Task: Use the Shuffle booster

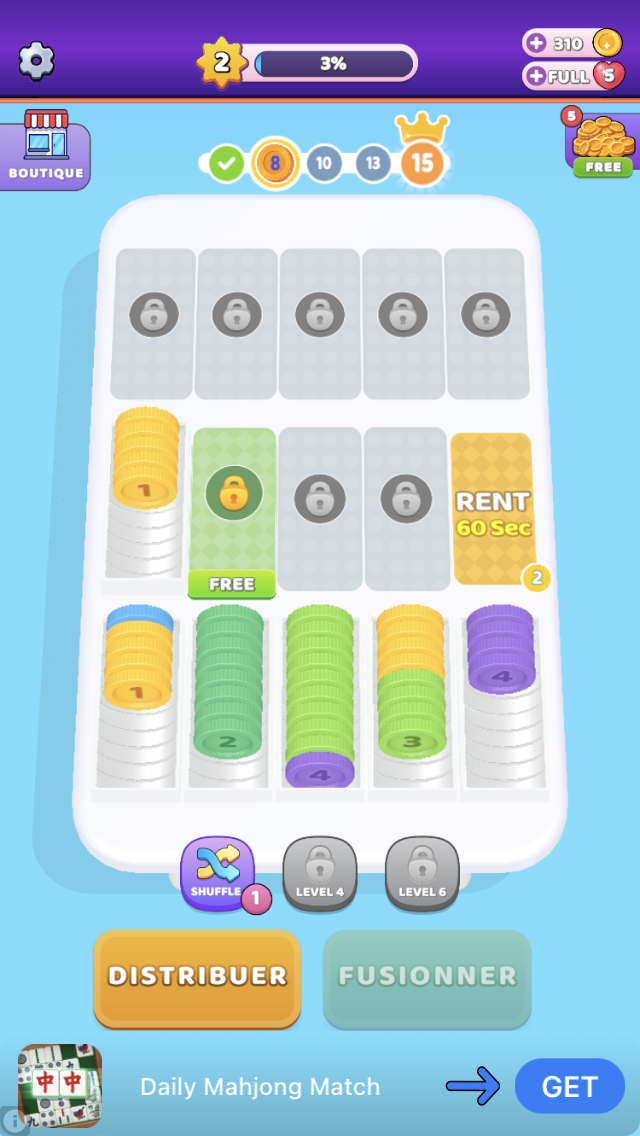Action: point(217,873)
